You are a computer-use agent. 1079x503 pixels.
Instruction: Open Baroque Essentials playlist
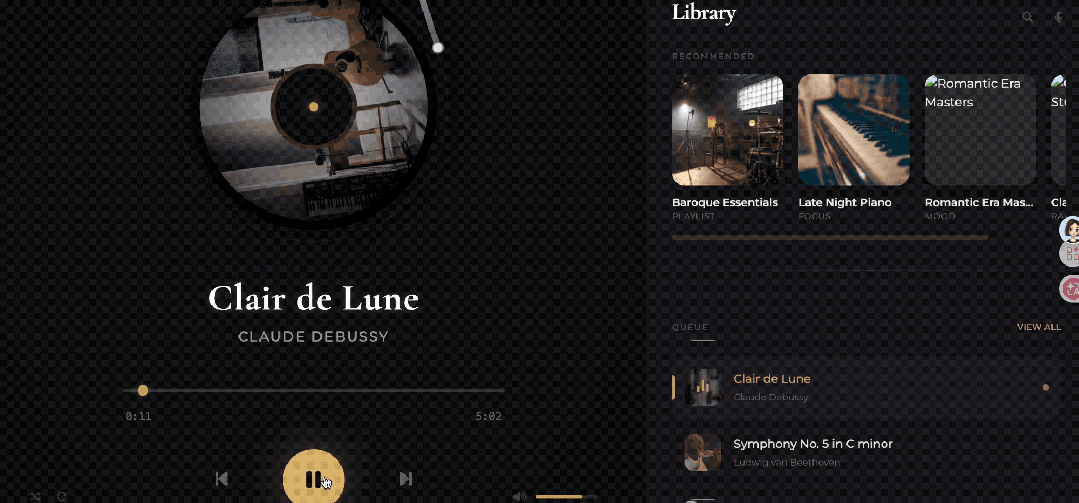click(727, 130)
